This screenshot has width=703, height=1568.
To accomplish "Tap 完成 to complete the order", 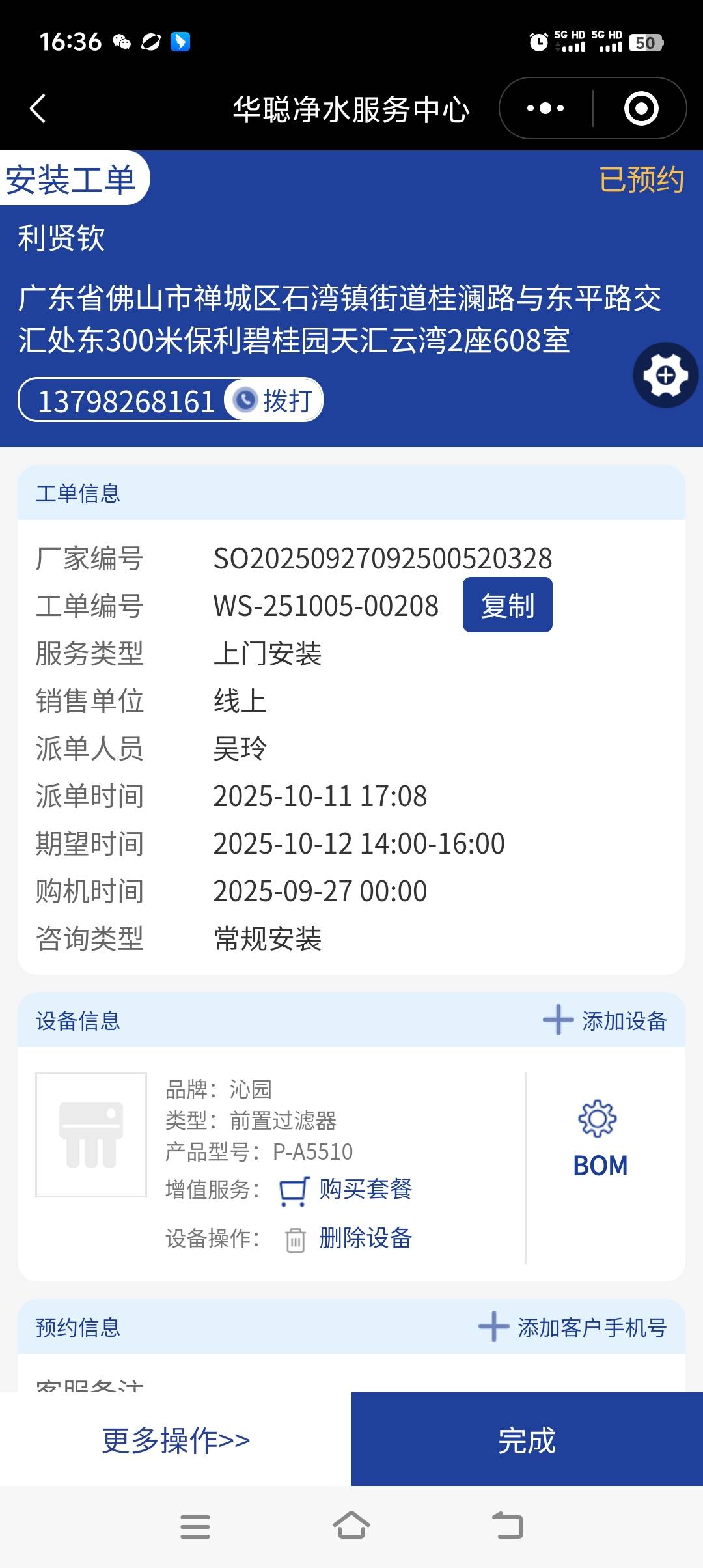I will (x=527, y=1440).
